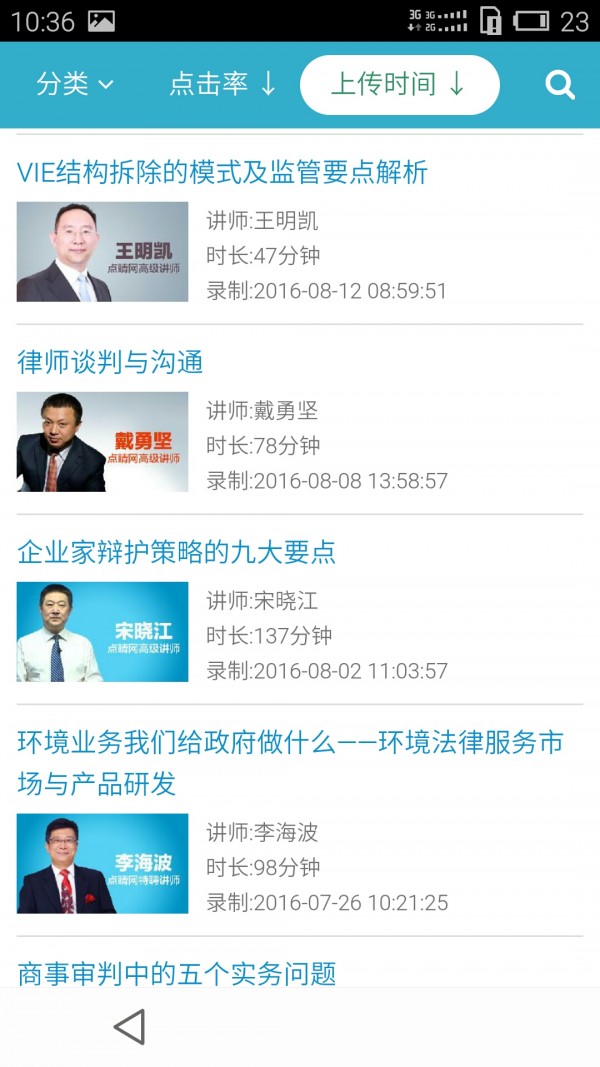Viewport: 600px width, 1067px height.
Task: Go back with the bottom back arrow
Action: (x=130, y=1027)
